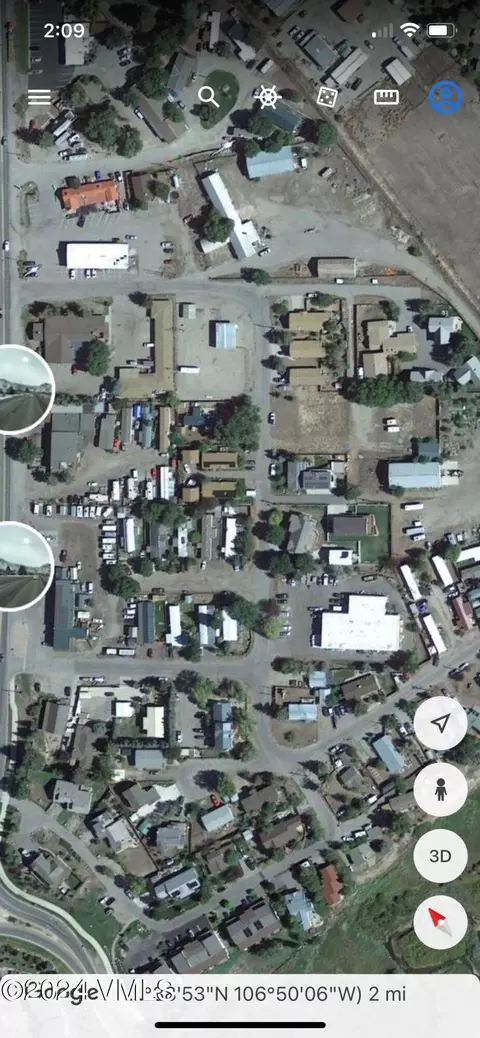480x1038 pixels.
Task: Launch Voyager ship wheel
Action: click(267, 97)
